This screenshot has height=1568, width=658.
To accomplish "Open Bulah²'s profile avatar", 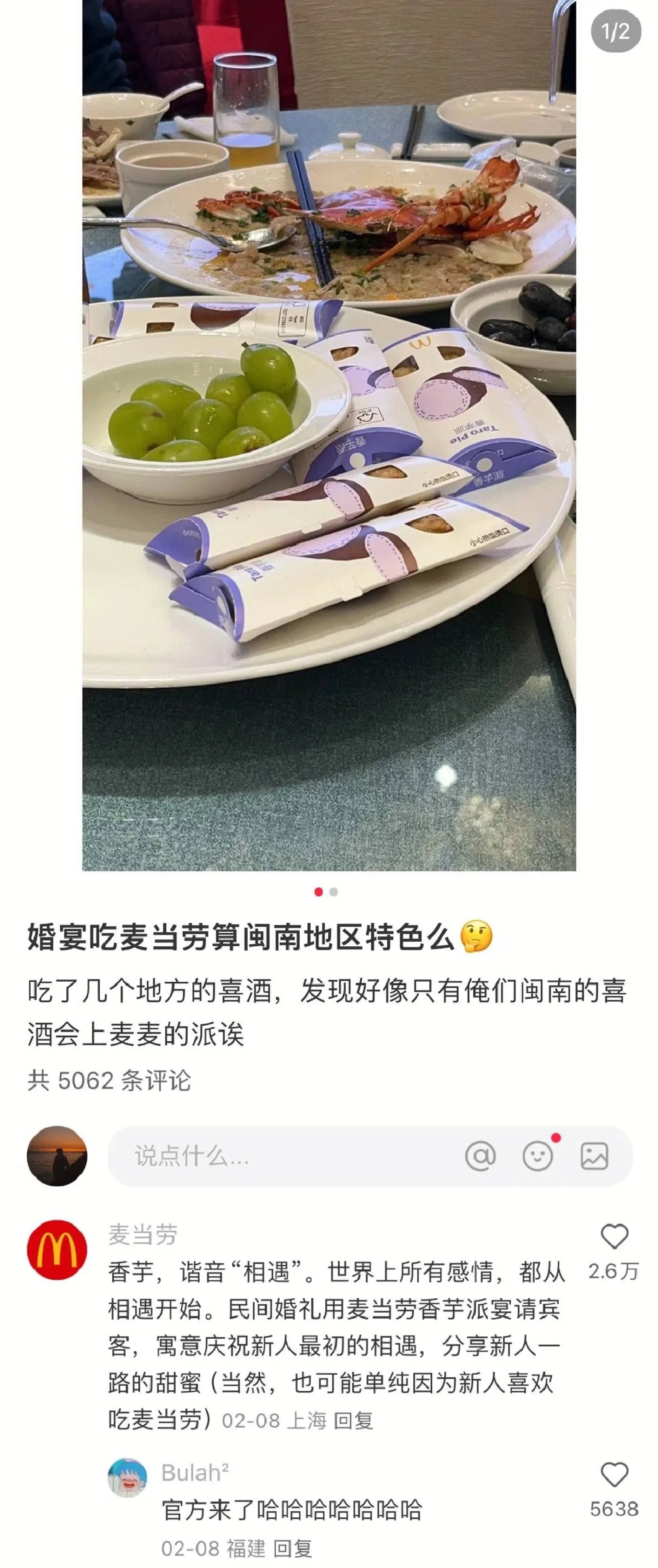I will (127, 1477).
